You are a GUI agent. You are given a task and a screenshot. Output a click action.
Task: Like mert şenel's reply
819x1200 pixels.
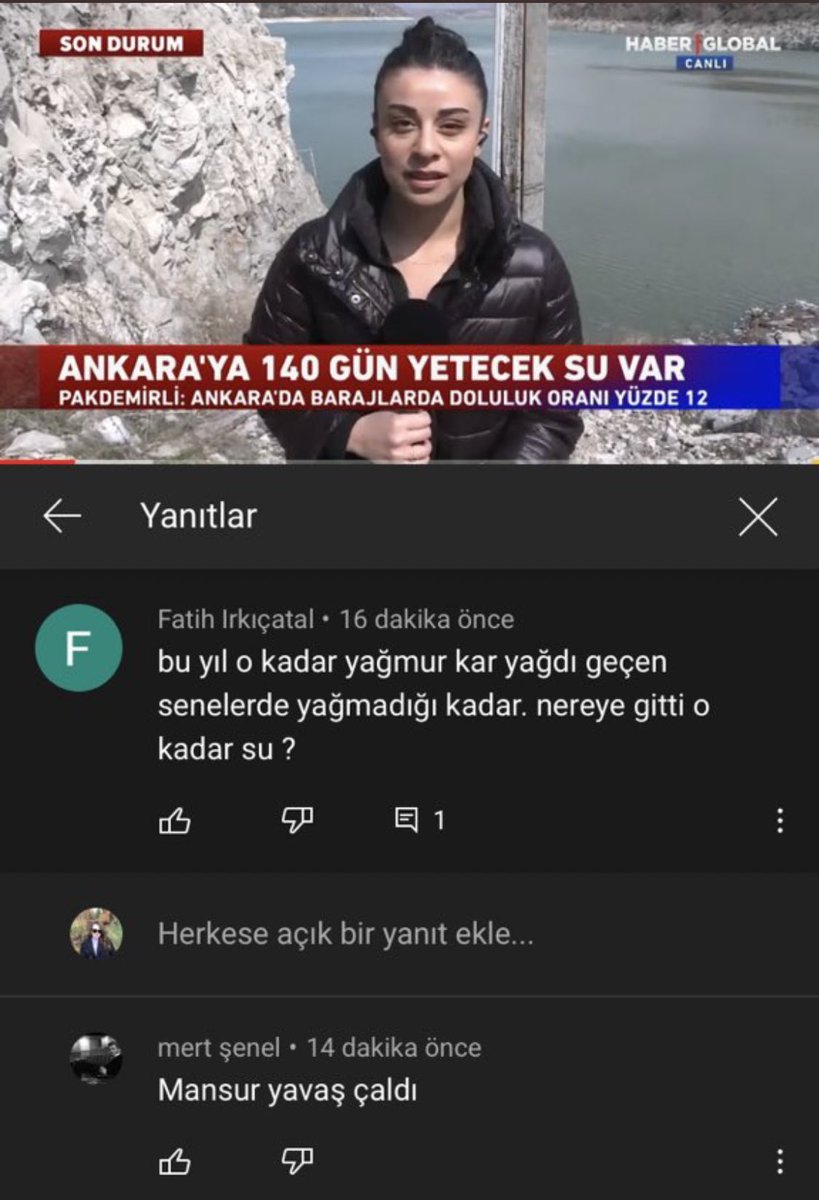point(175,1161)
